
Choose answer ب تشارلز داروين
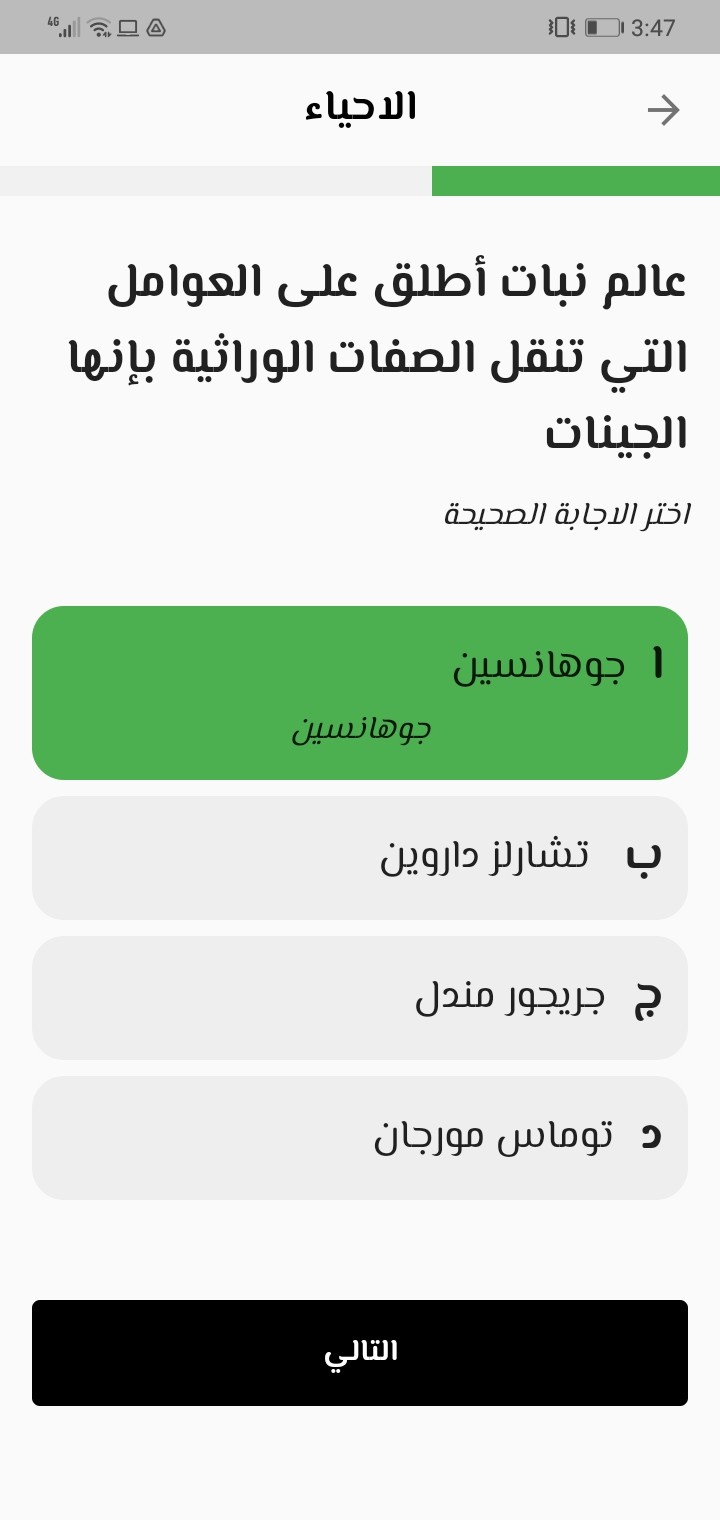[360, 858]
